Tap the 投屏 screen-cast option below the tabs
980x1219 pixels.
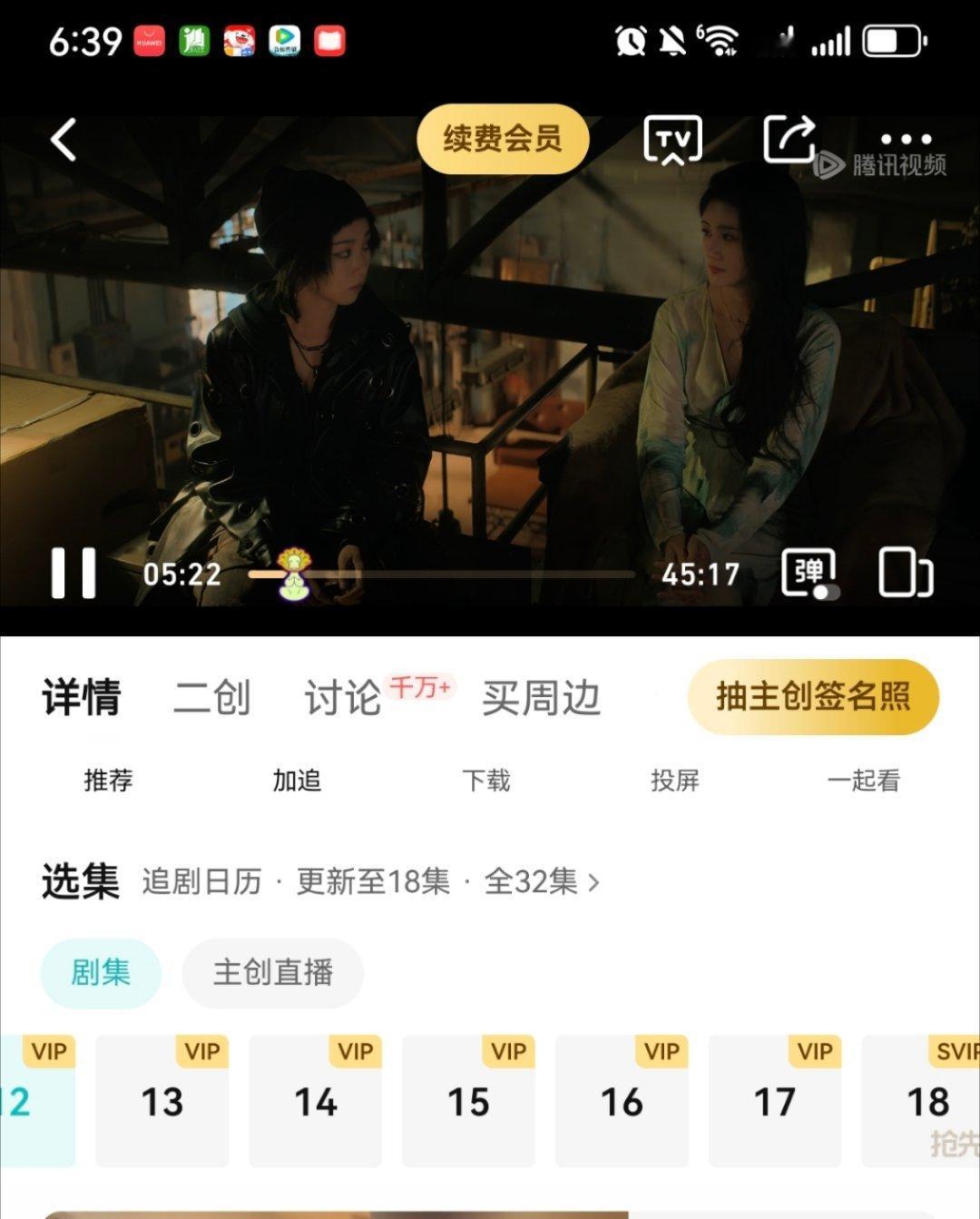coord(673,782)
